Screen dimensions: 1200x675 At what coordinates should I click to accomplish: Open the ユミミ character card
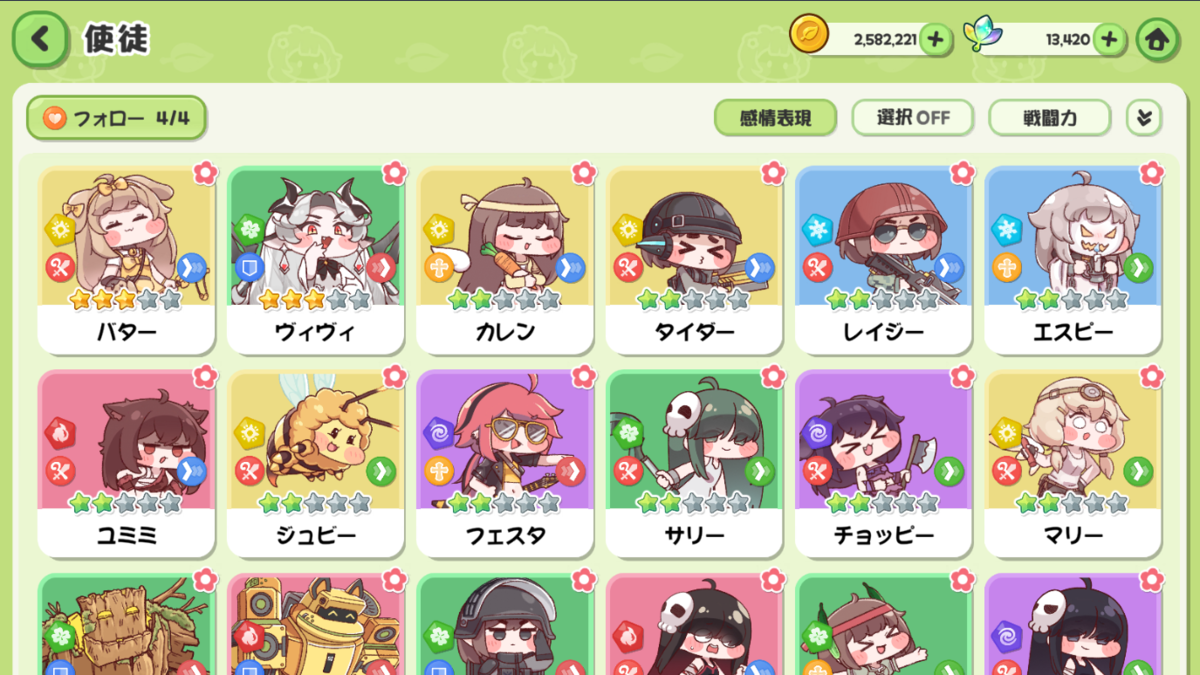[126, 462]
